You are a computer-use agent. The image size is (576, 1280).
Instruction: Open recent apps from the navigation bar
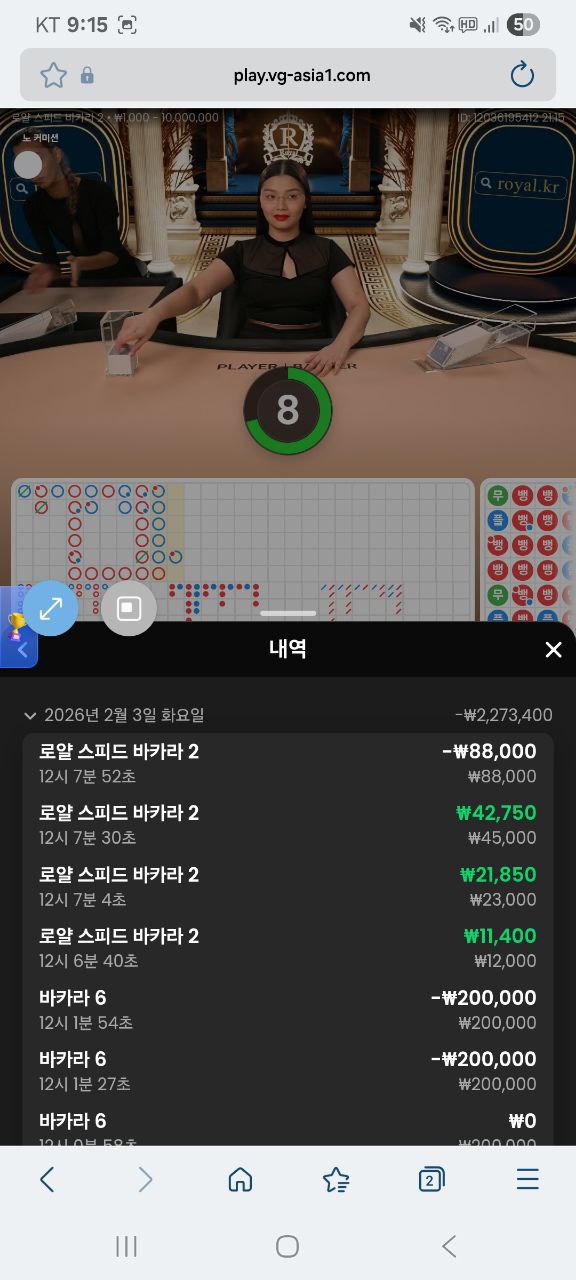click(x=126, y=1246)
